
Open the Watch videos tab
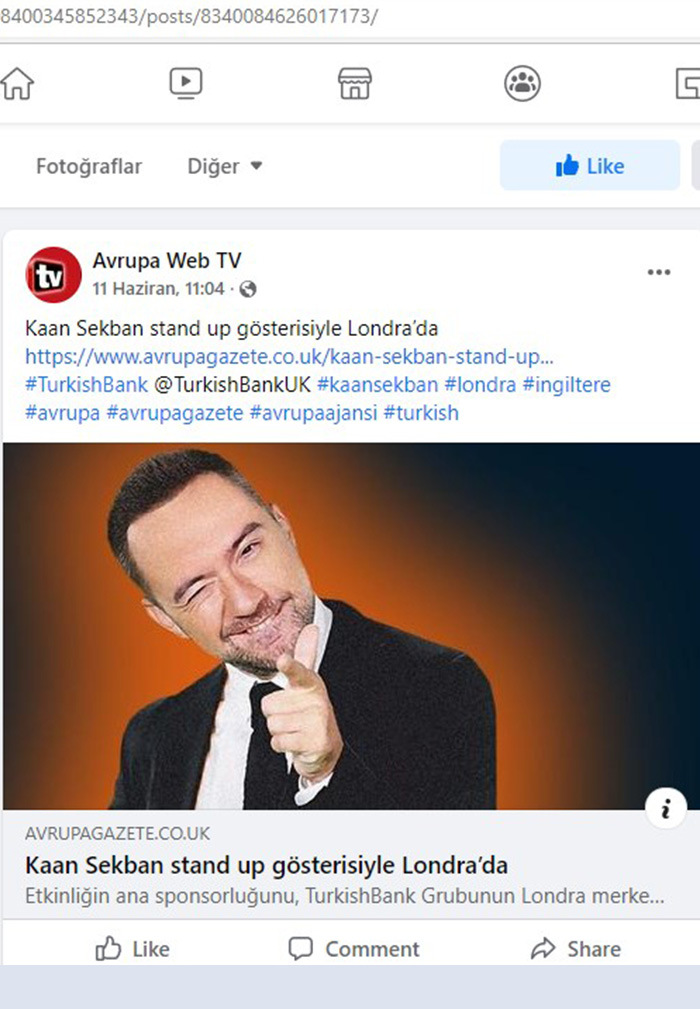point(186,84)
